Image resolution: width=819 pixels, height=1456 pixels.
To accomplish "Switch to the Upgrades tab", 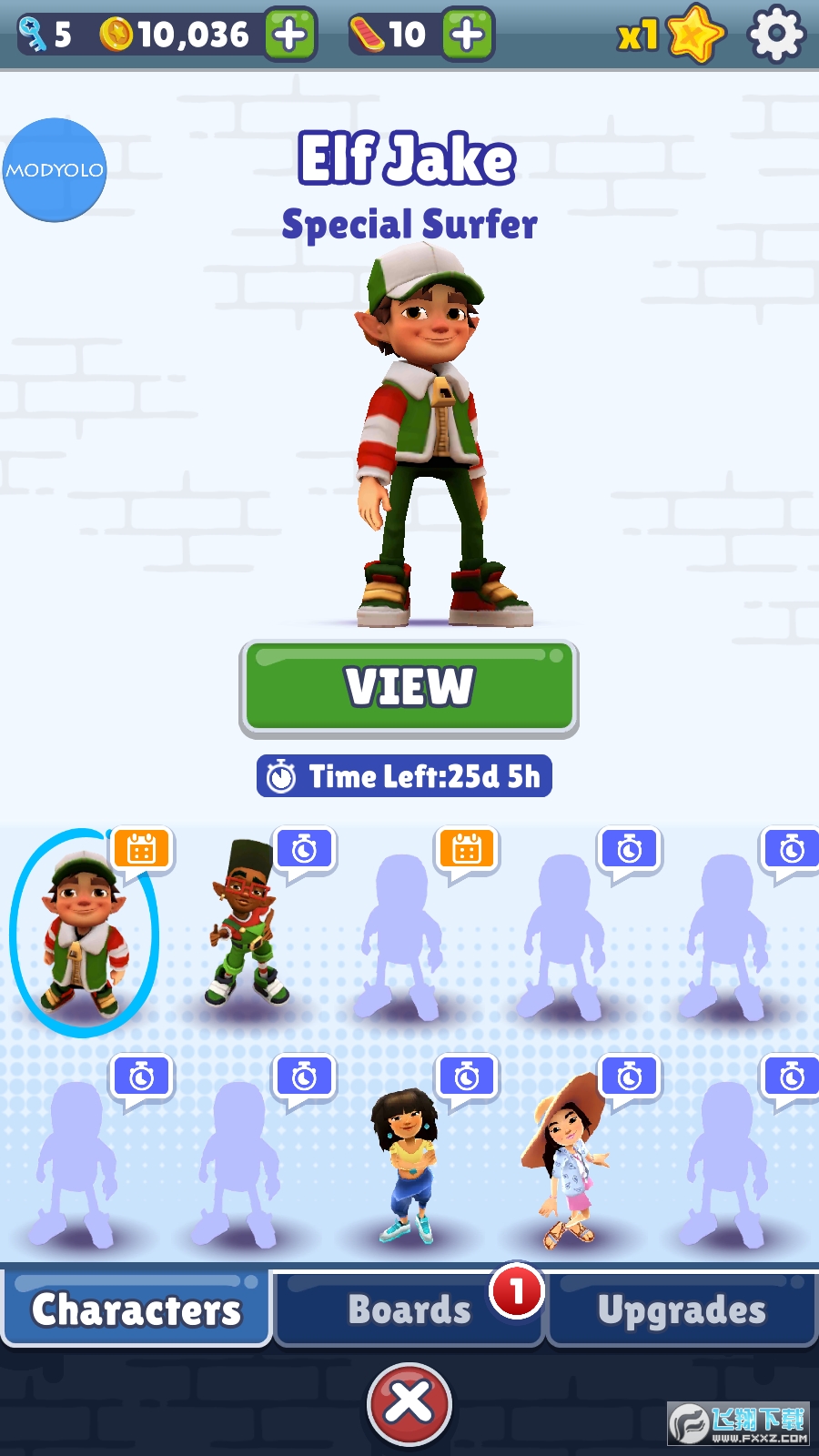I will point(682,1309).
